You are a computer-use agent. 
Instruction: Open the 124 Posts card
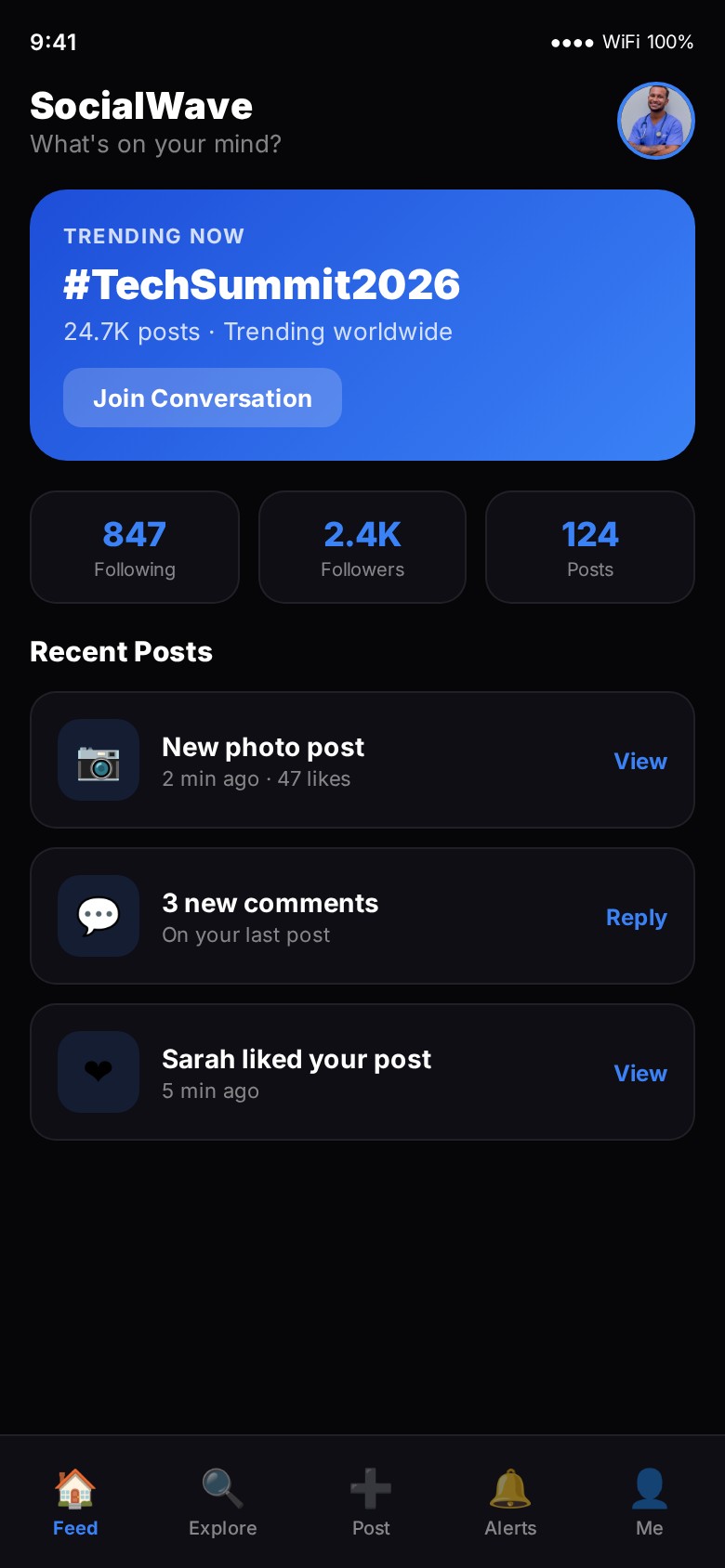pos(590,547)
